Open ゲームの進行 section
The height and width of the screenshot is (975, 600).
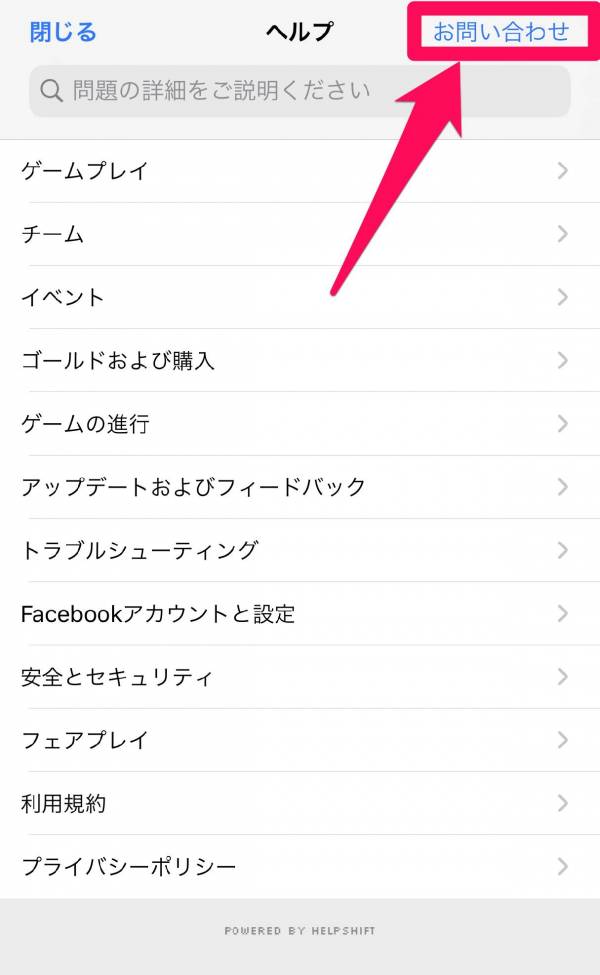click(x=300, y=424)
